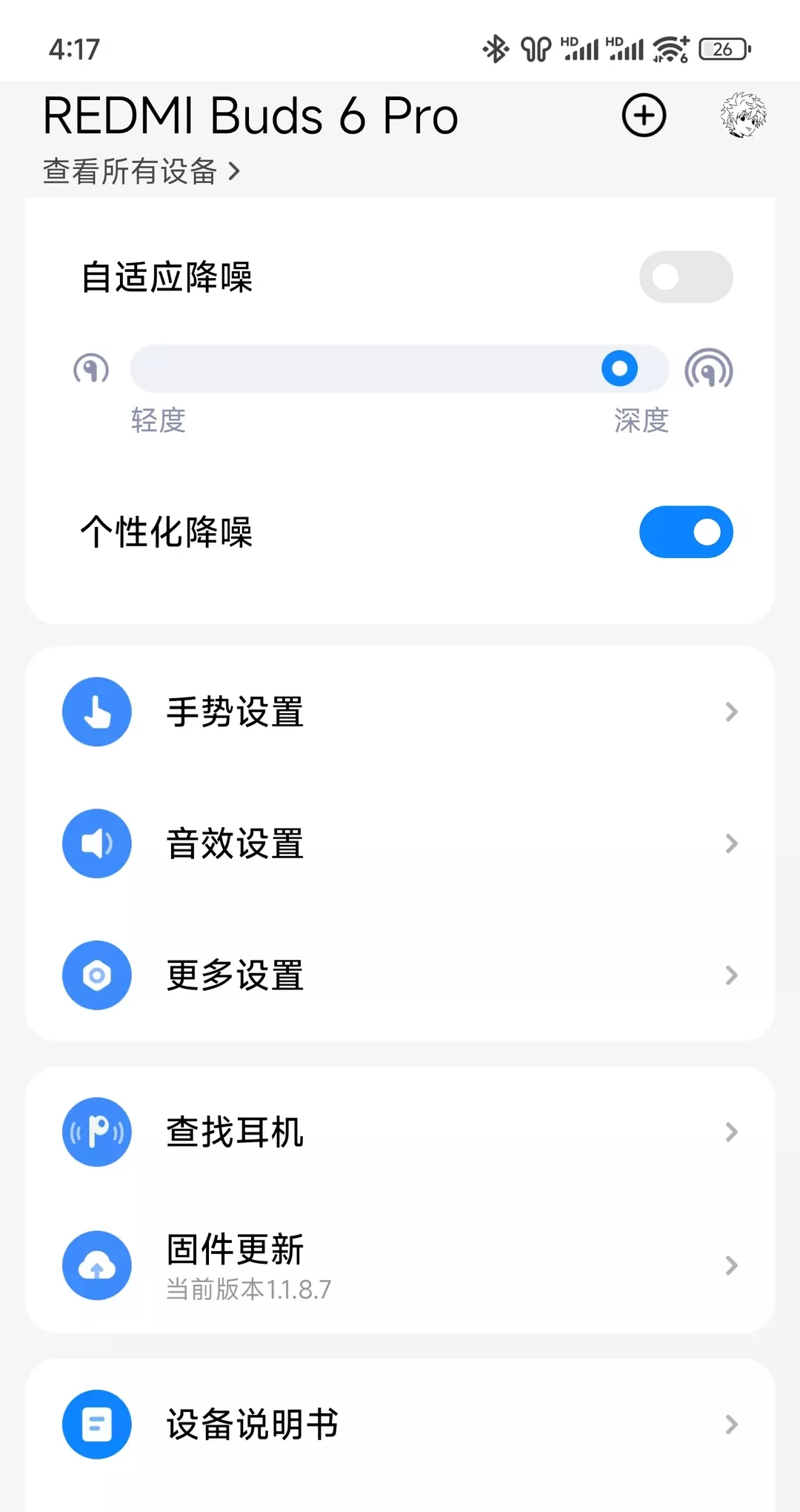800x1512 pixels.
Task: Open 手势设置 gesture settings
Action: coord(400,712)
